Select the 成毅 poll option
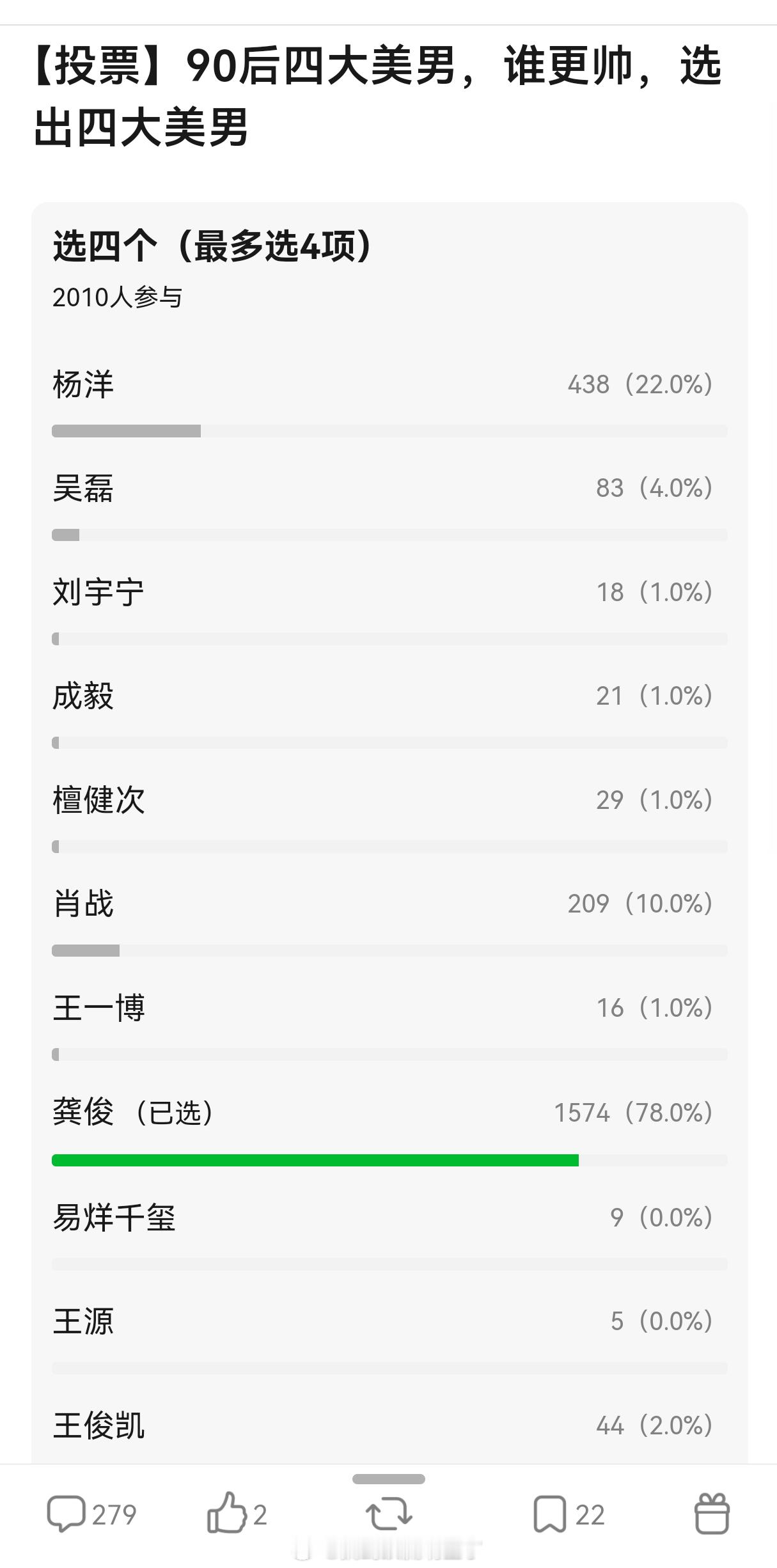 [x=389, y=710]
